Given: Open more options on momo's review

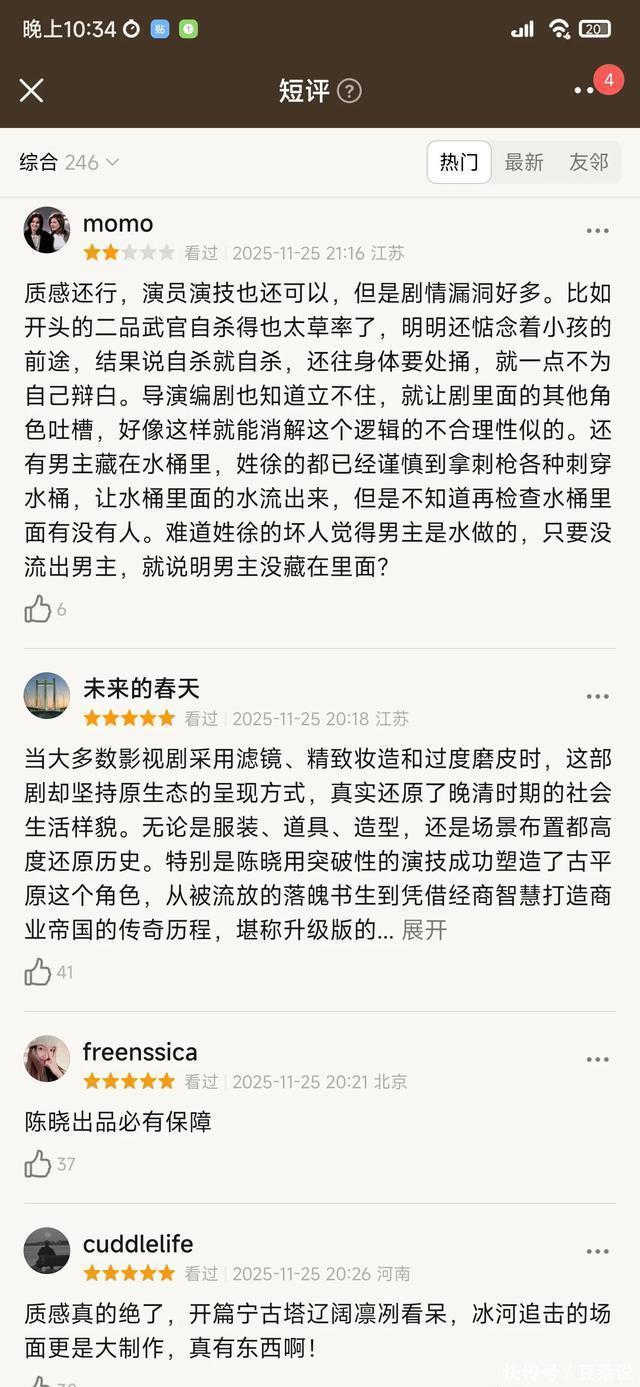Looking at the screenshot, I should click(x=597, y=231).
